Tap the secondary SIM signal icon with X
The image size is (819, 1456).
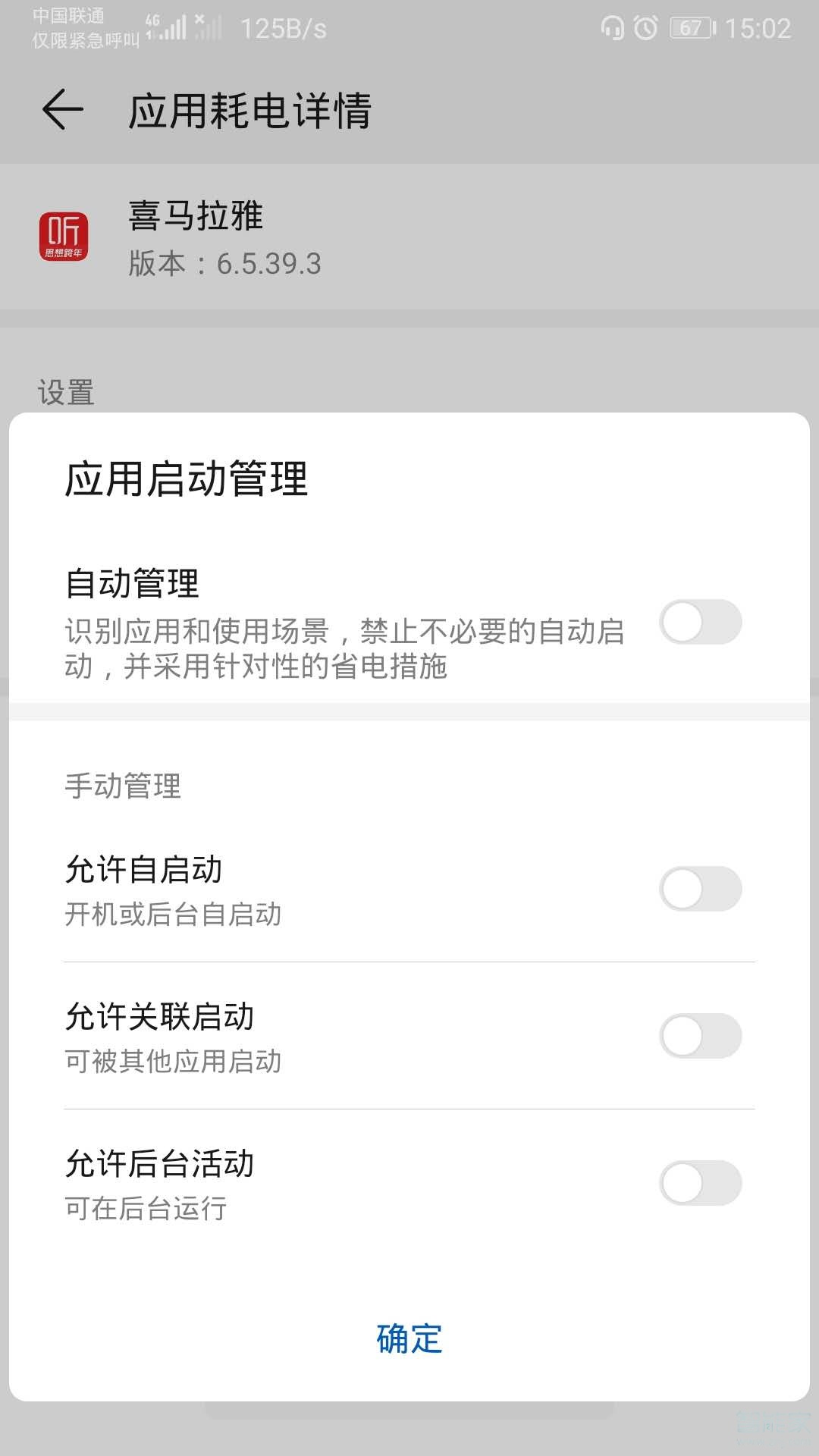point(209,27)
